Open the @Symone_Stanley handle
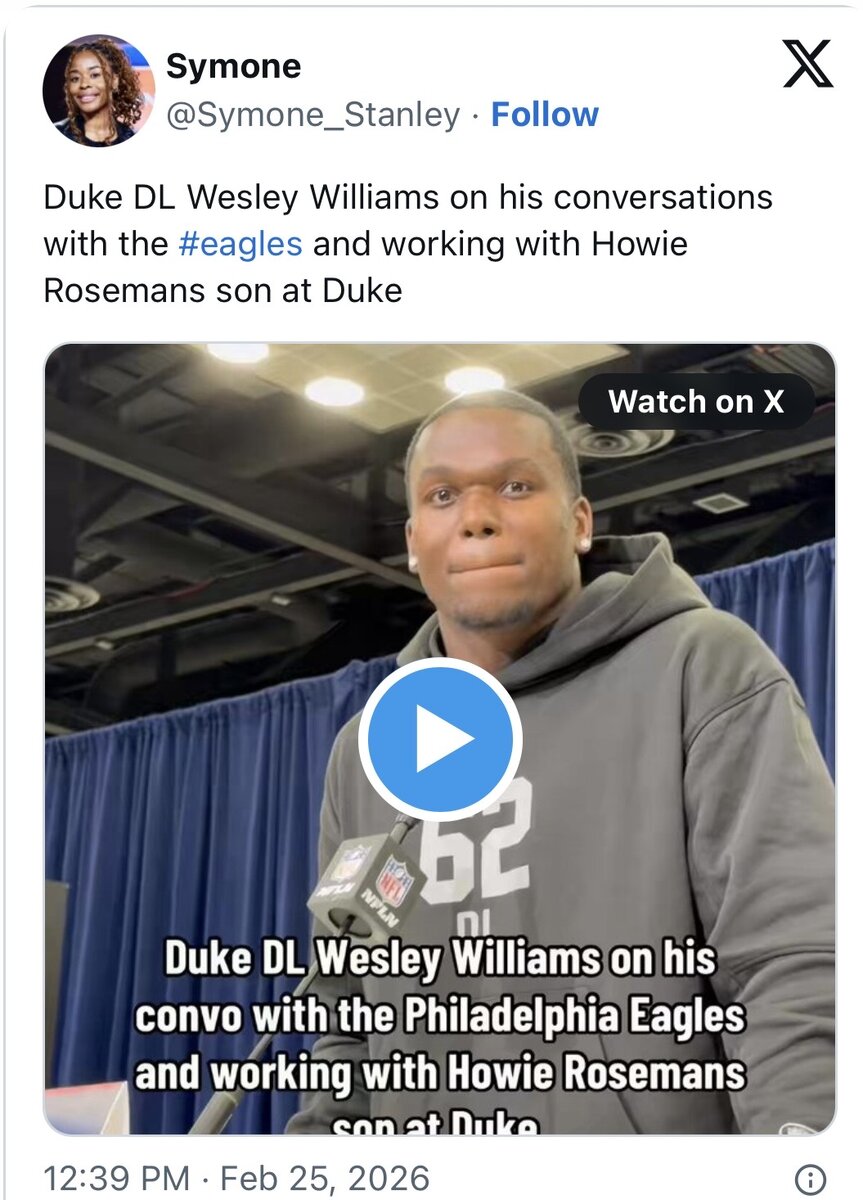863x1200 pixels. click(x=312, y=115)
